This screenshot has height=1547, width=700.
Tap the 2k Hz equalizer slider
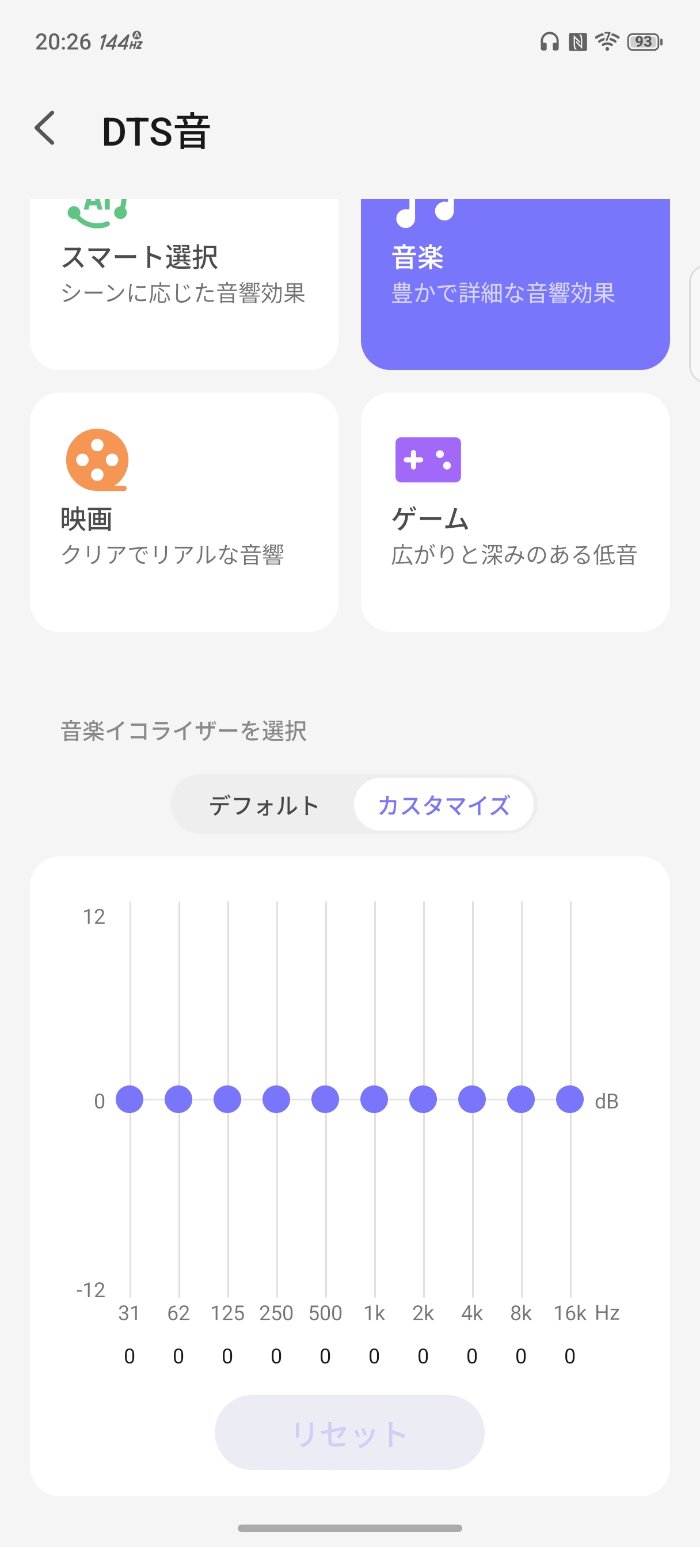(x=423, y=1099)
